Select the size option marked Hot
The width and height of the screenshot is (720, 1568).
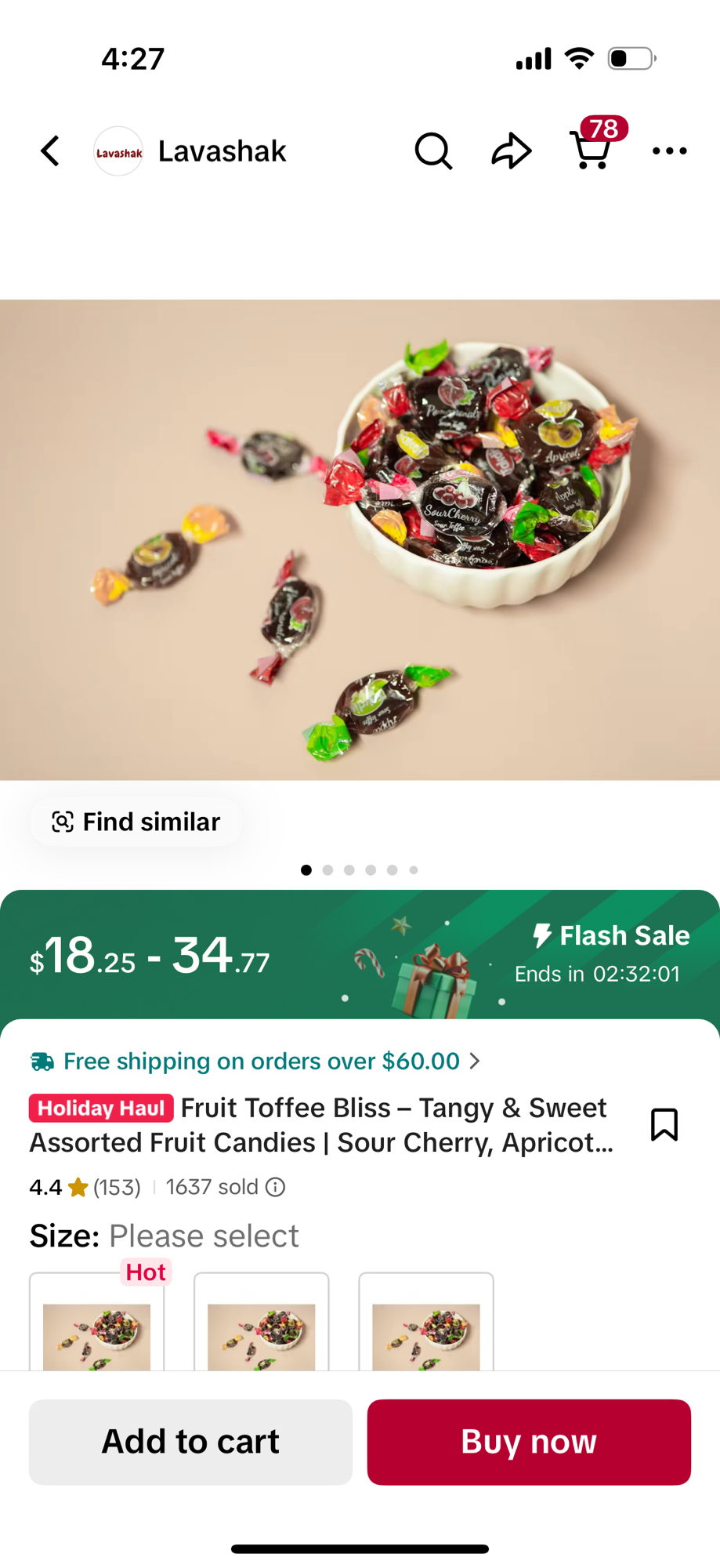click(x=96, y=1325)
